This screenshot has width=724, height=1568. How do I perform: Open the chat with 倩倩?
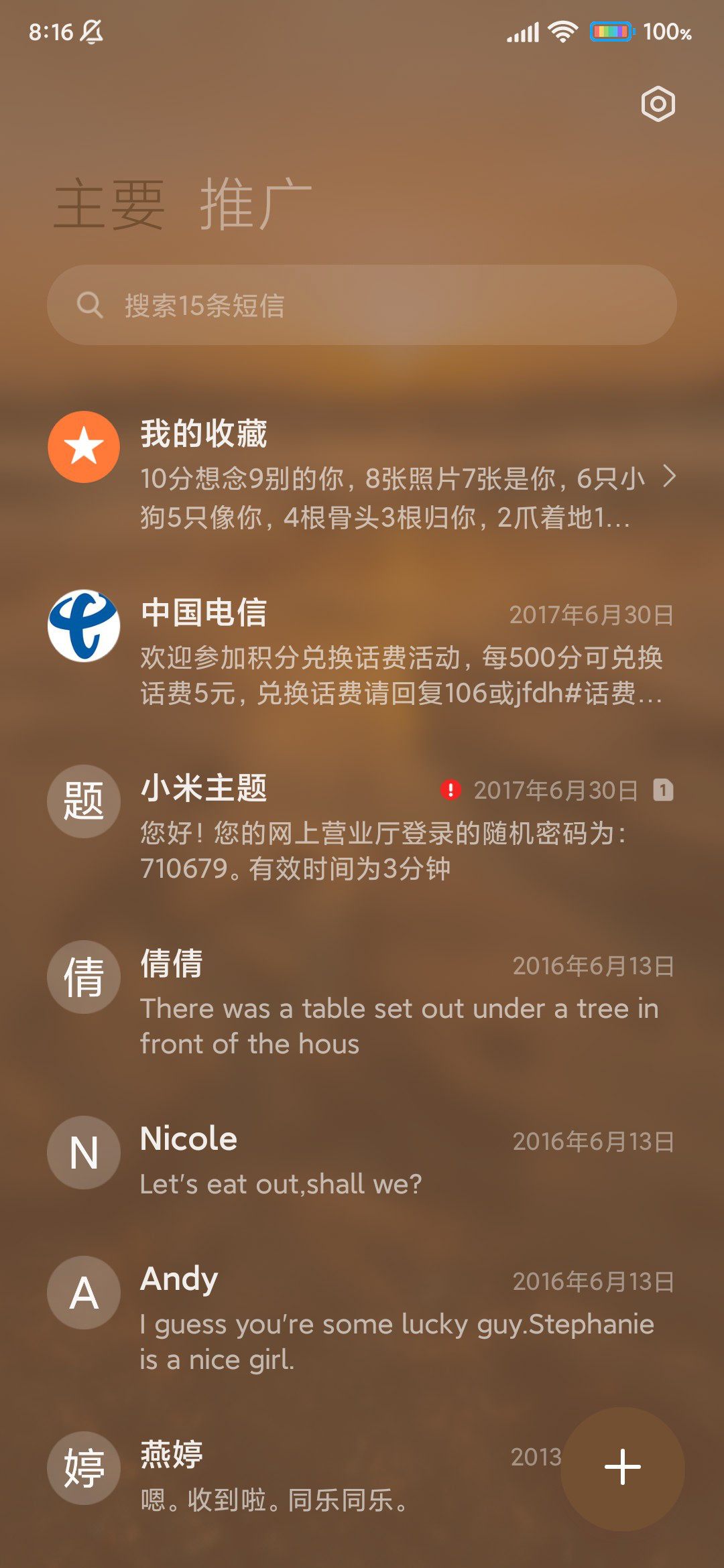(x=362, y=1002)
